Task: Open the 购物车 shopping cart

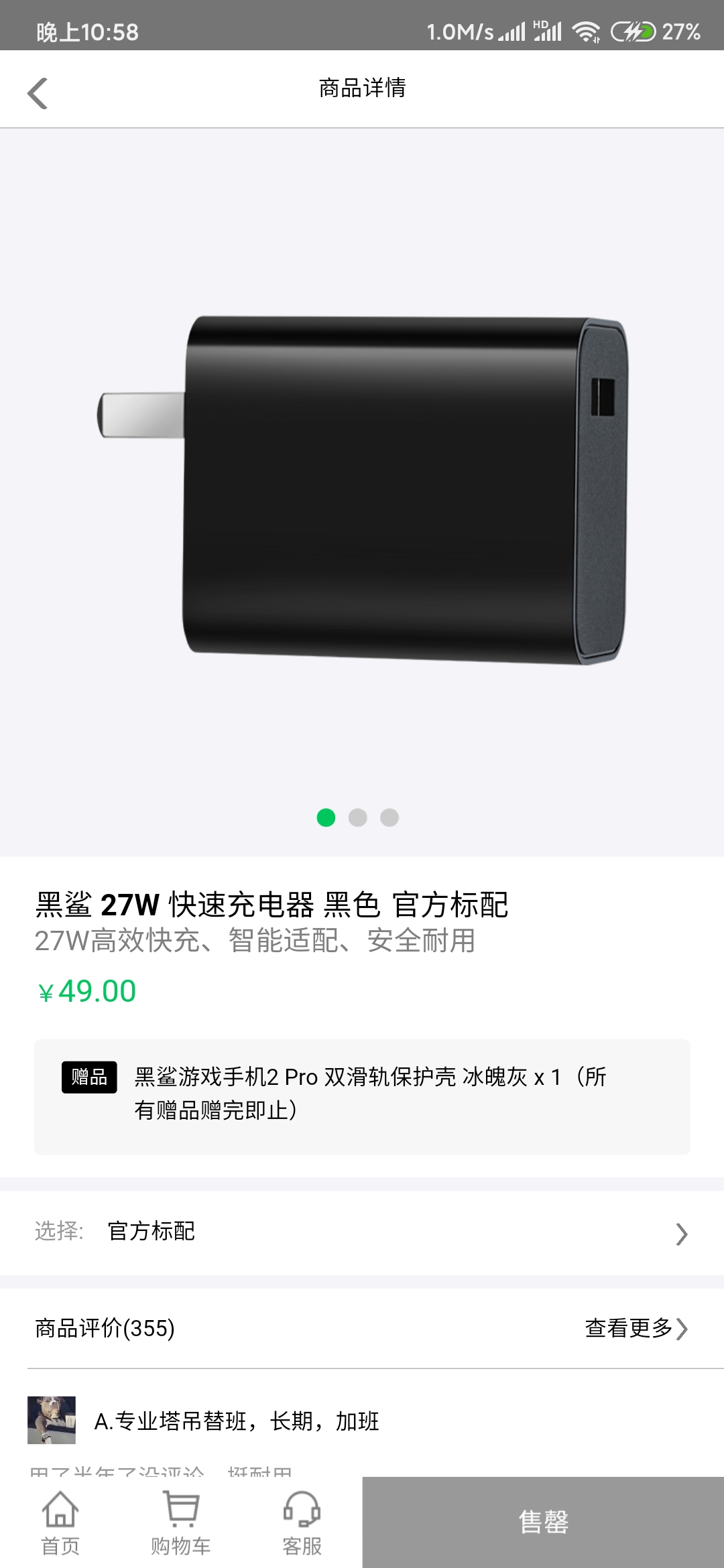Action: pyautogui.click(x=181, y=1522)
